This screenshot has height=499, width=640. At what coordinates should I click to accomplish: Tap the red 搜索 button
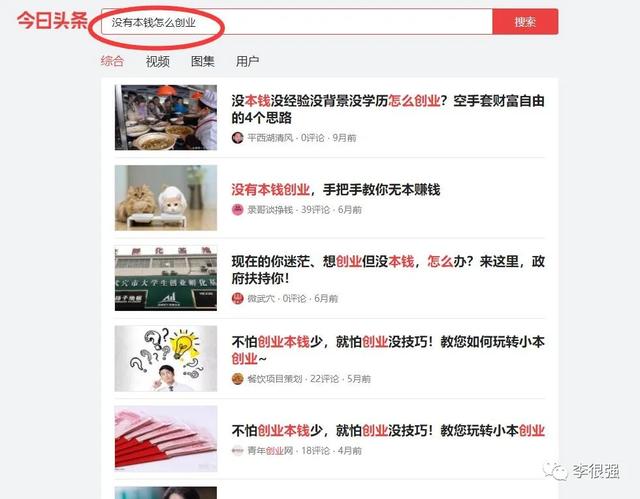click(525, 22)
